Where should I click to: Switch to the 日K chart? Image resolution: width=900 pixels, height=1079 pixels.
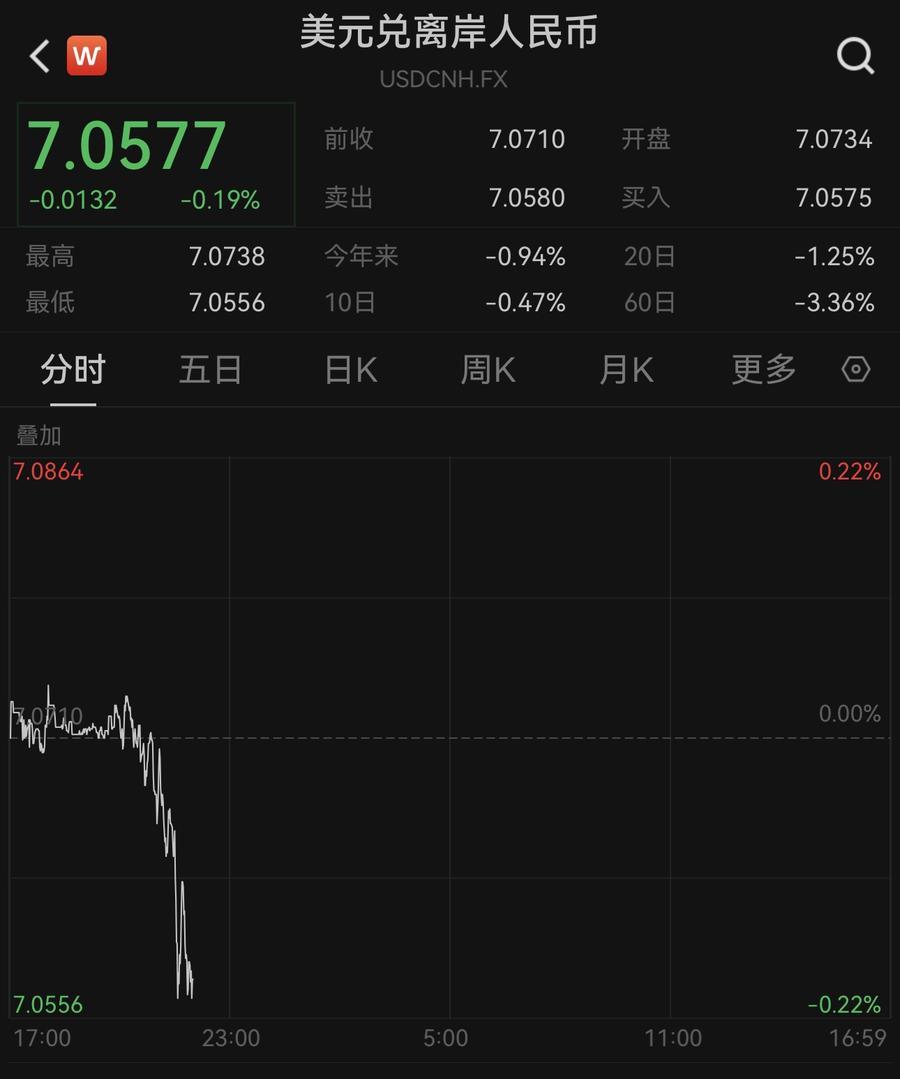pyautogui.click(x=350, y=370)
